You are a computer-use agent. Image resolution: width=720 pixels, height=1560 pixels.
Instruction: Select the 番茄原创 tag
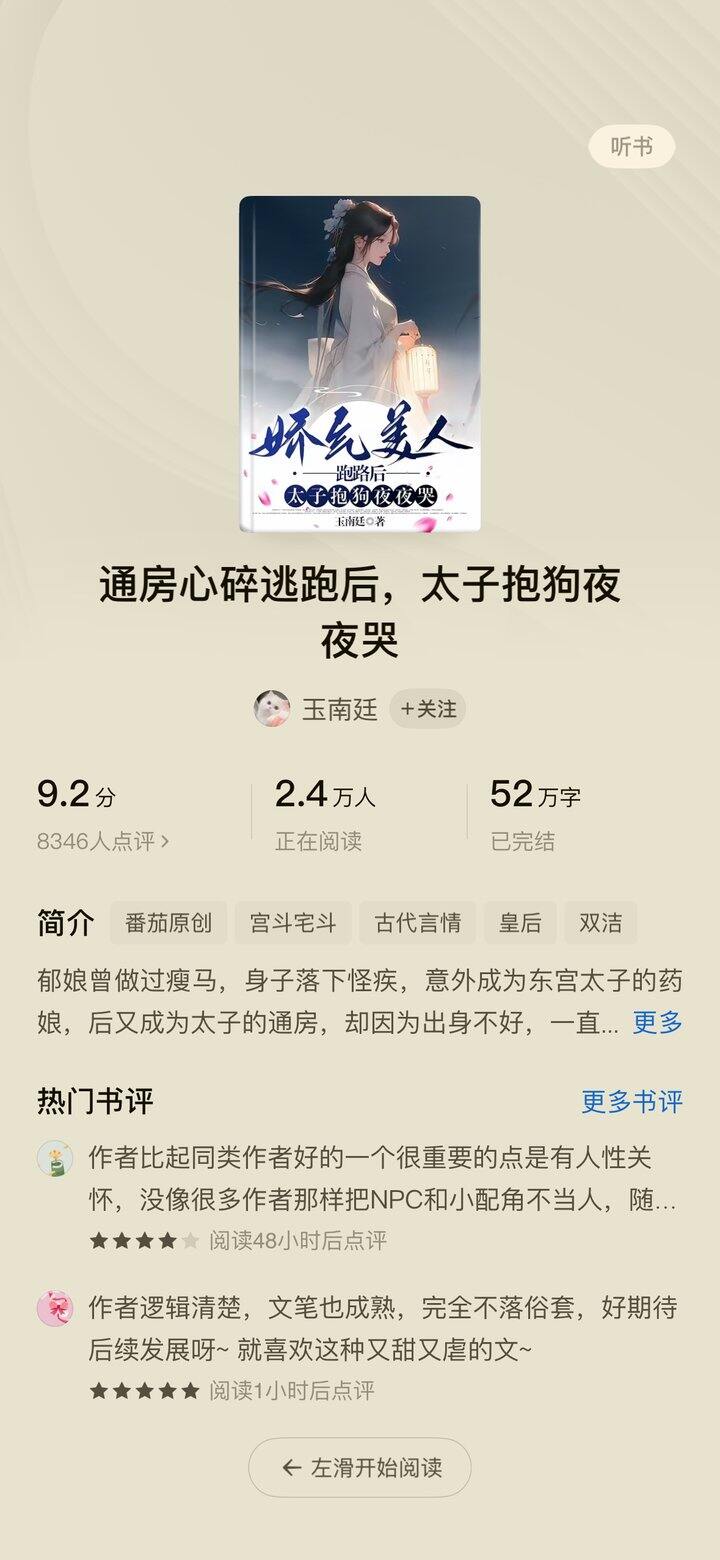pos(168,923)
